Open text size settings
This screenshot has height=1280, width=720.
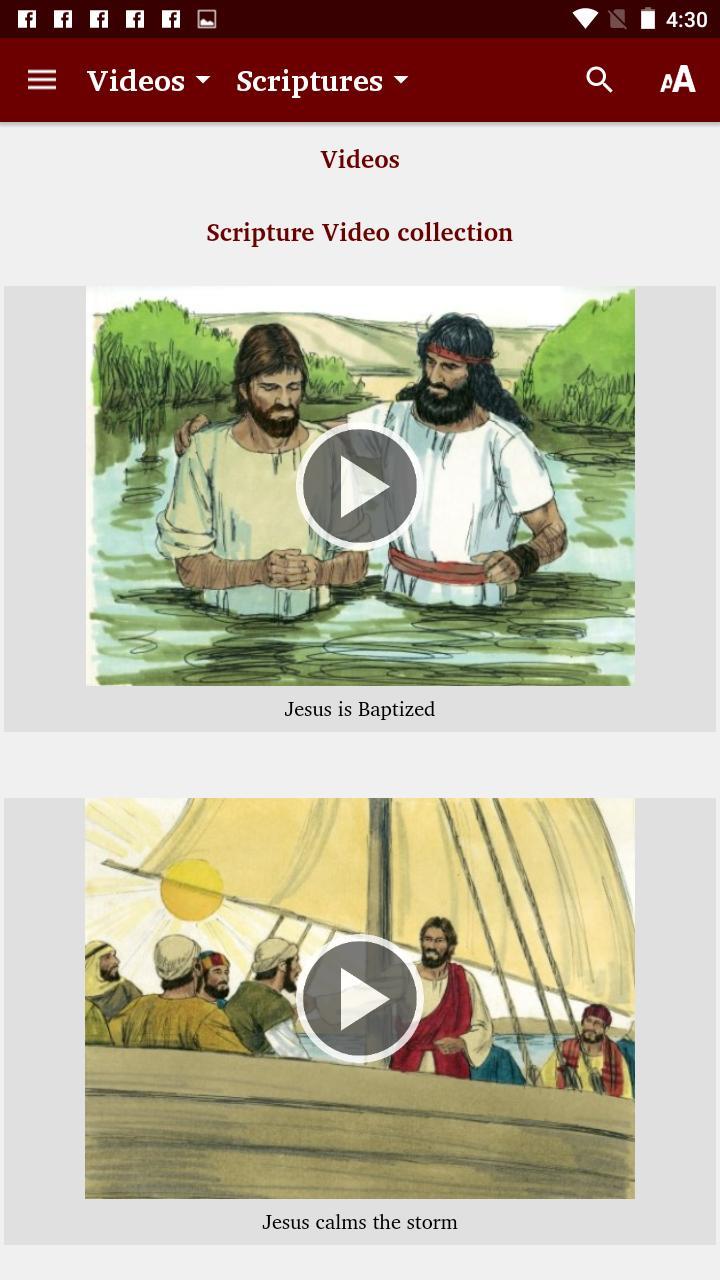click(677, 80)
